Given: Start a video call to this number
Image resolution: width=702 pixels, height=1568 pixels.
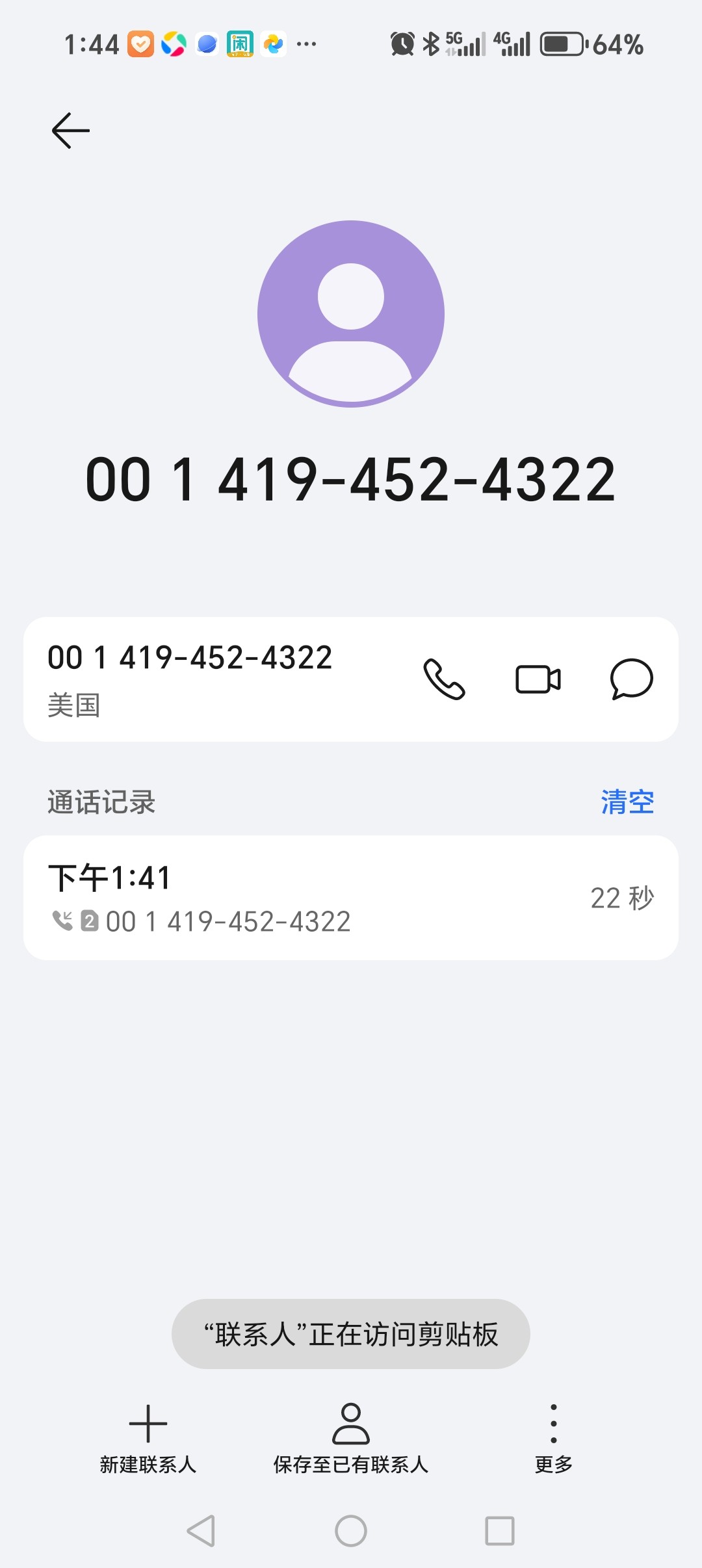Looking at the screenshot, I should tap(538, 679).
